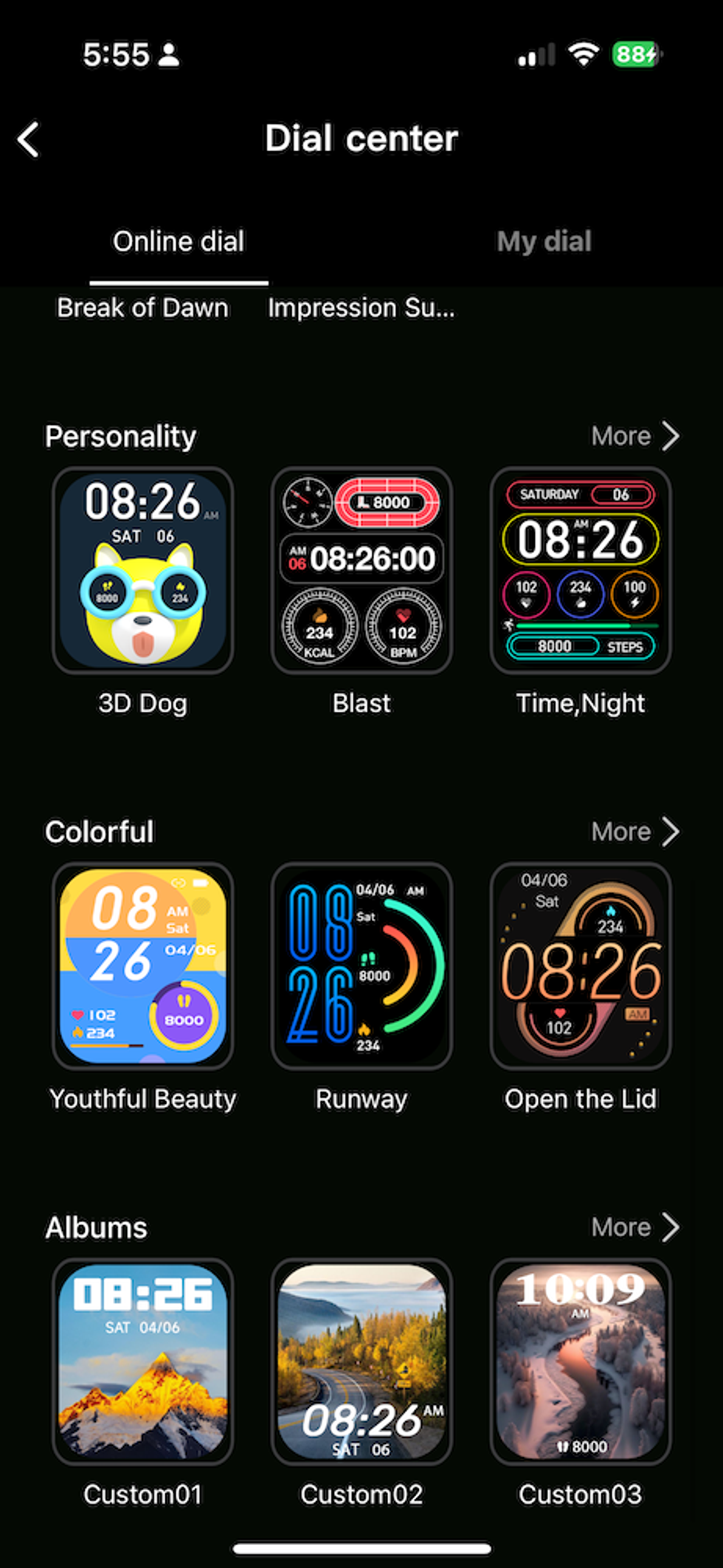Open More in the Colorful section

point(634,831)
